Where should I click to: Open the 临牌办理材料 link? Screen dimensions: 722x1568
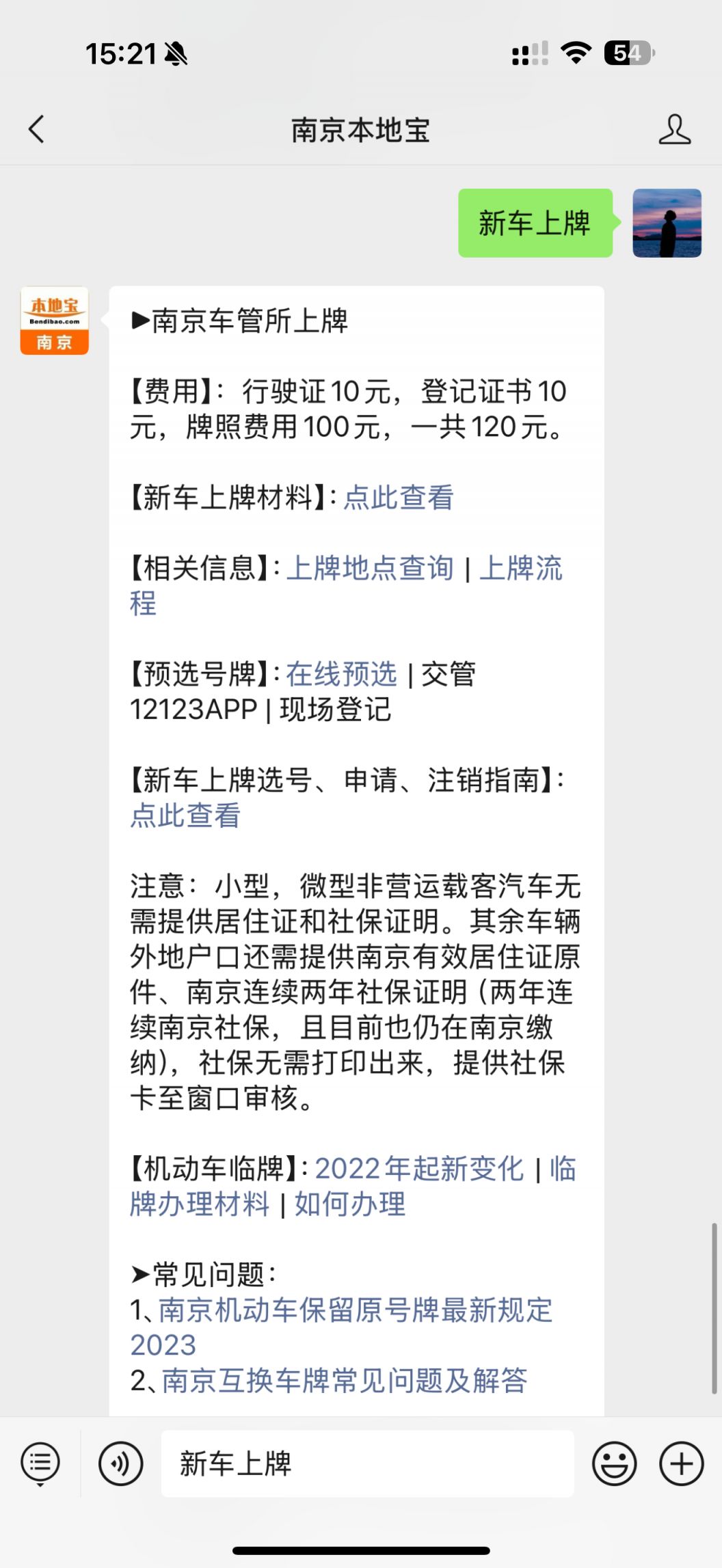(200, 1204)
